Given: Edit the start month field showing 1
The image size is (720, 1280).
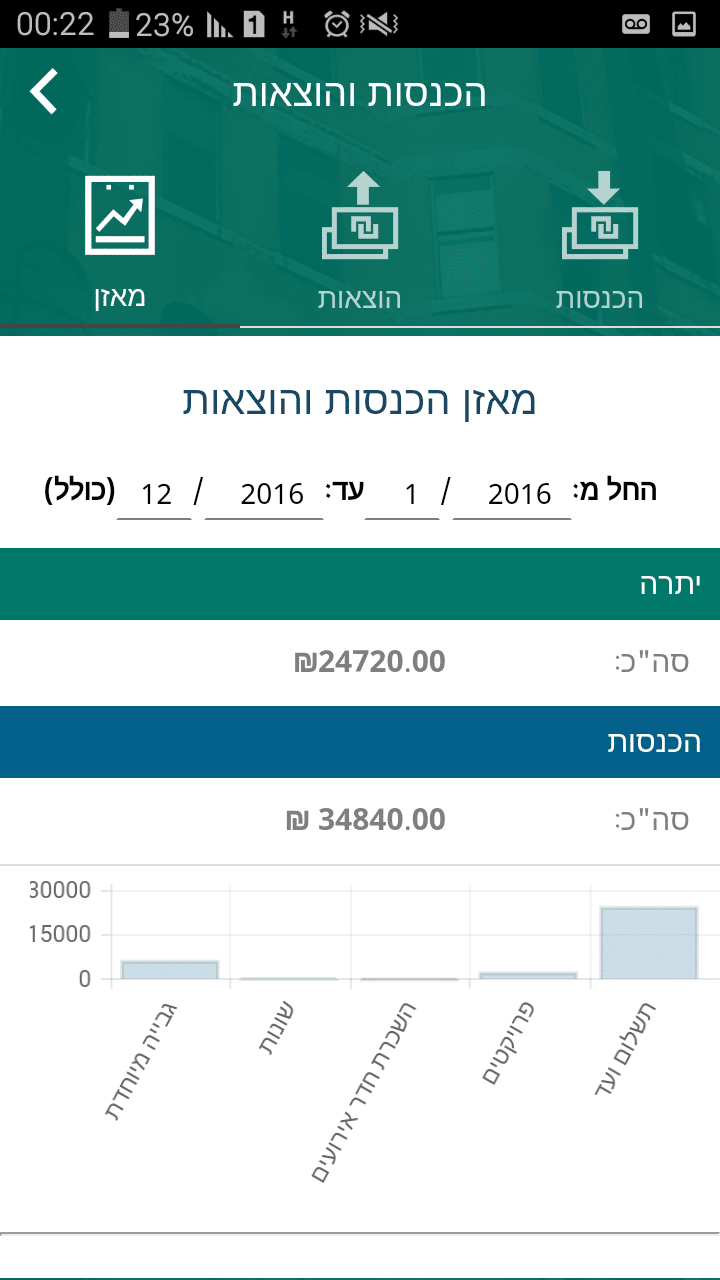Looking at the screenshot, I should click(x=402, y=494).
